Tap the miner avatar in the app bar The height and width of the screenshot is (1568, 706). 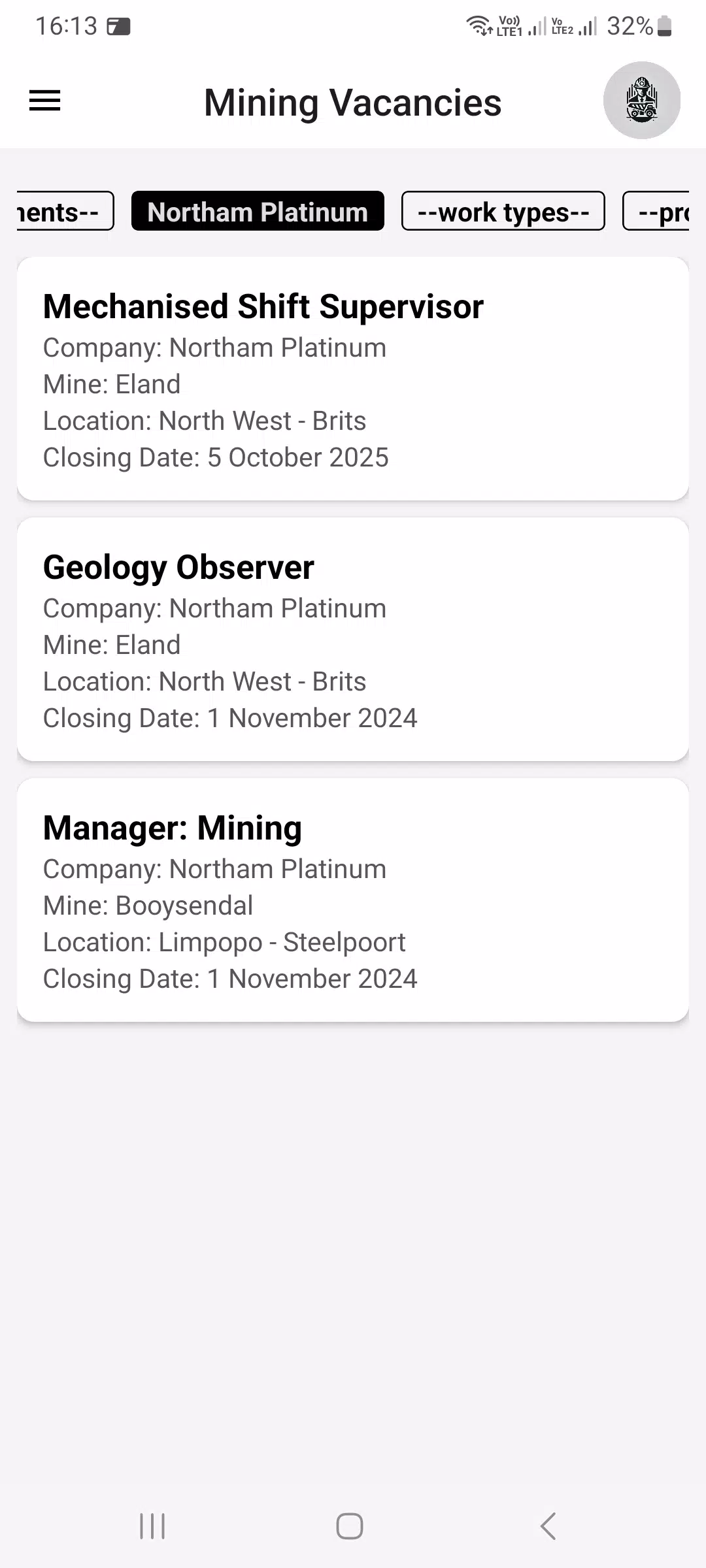(x=642, y=101)
